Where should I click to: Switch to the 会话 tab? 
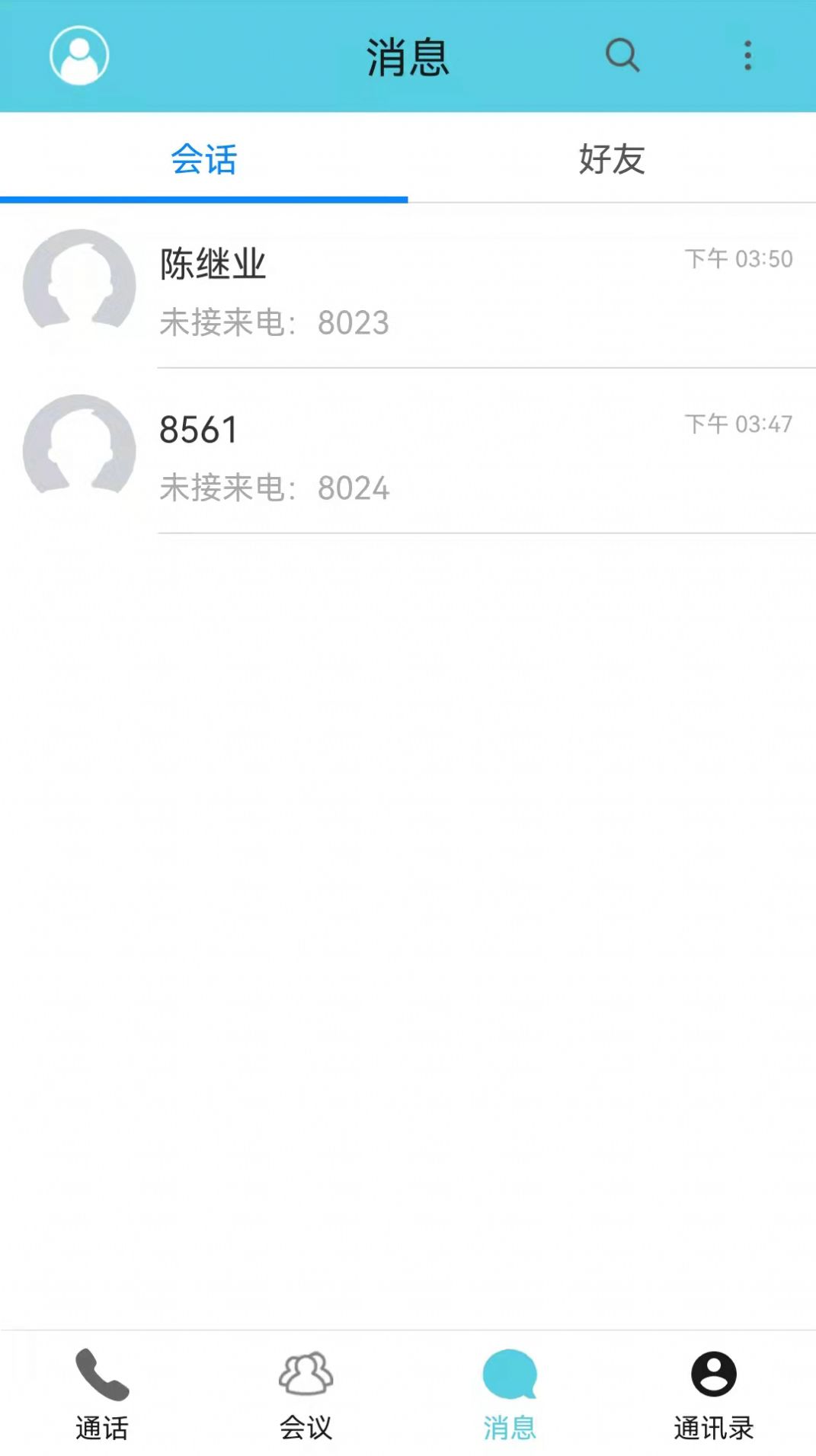203,159
